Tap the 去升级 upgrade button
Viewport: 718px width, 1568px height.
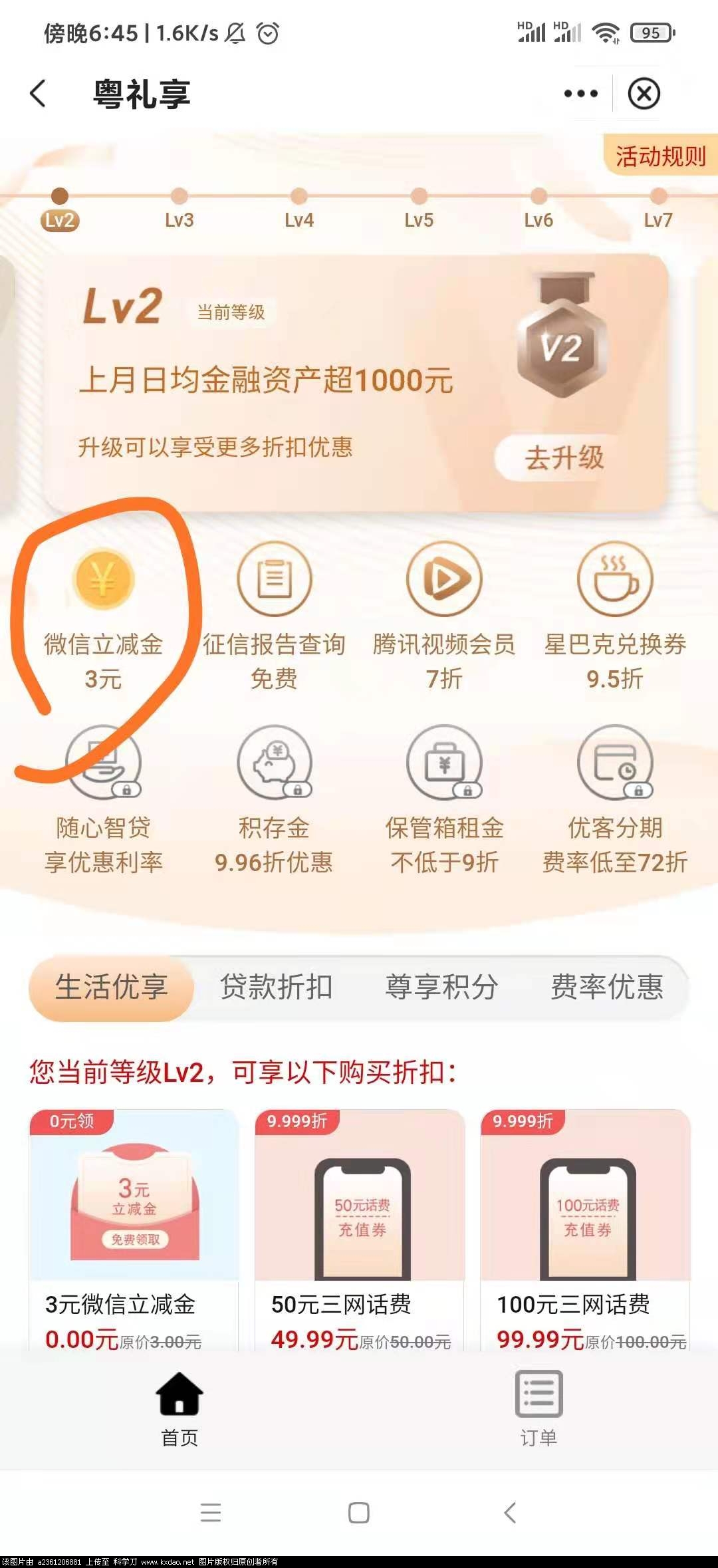(564, 457)
